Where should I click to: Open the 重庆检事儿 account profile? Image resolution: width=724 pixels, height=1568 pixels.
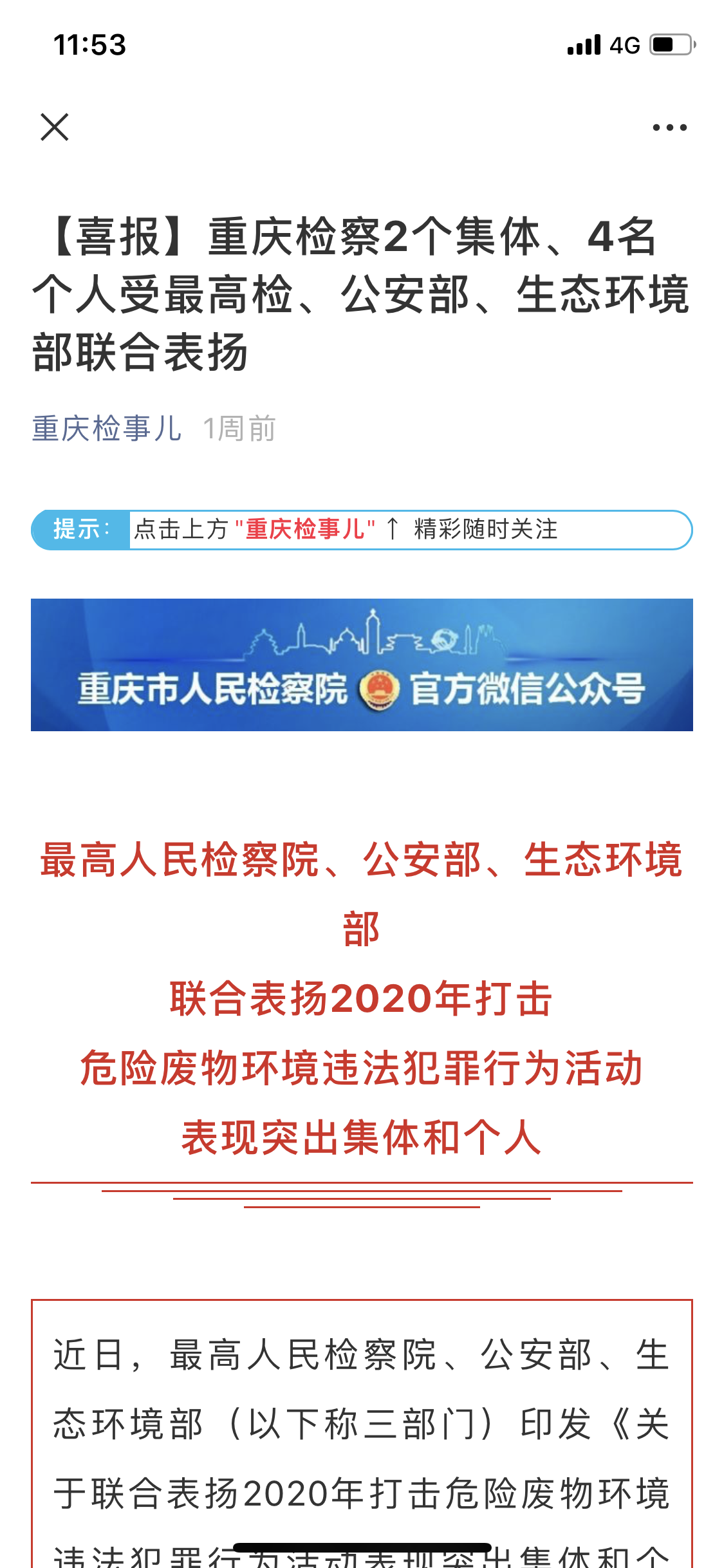click(x=107, y=429)
